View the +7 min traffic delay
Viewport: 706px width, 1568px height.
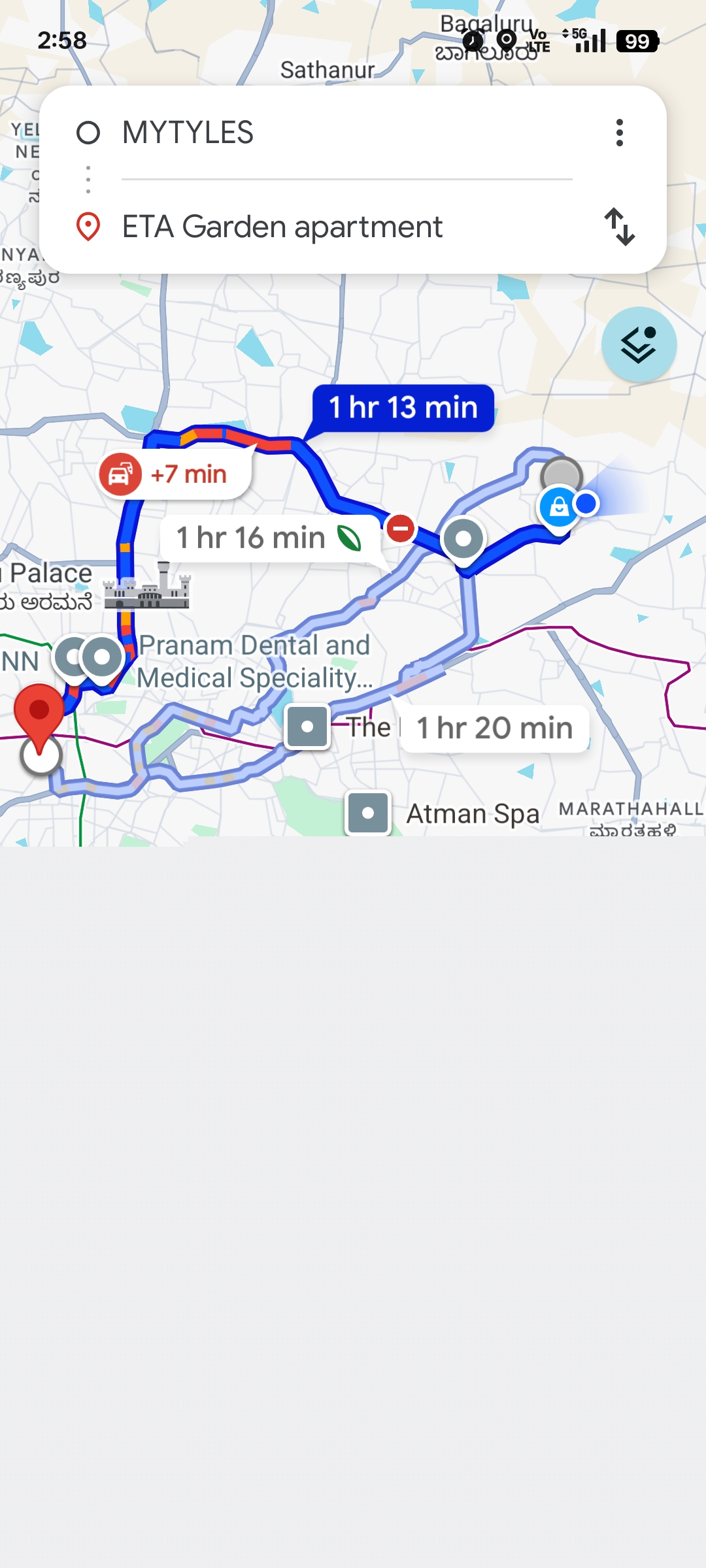point(174,474)
